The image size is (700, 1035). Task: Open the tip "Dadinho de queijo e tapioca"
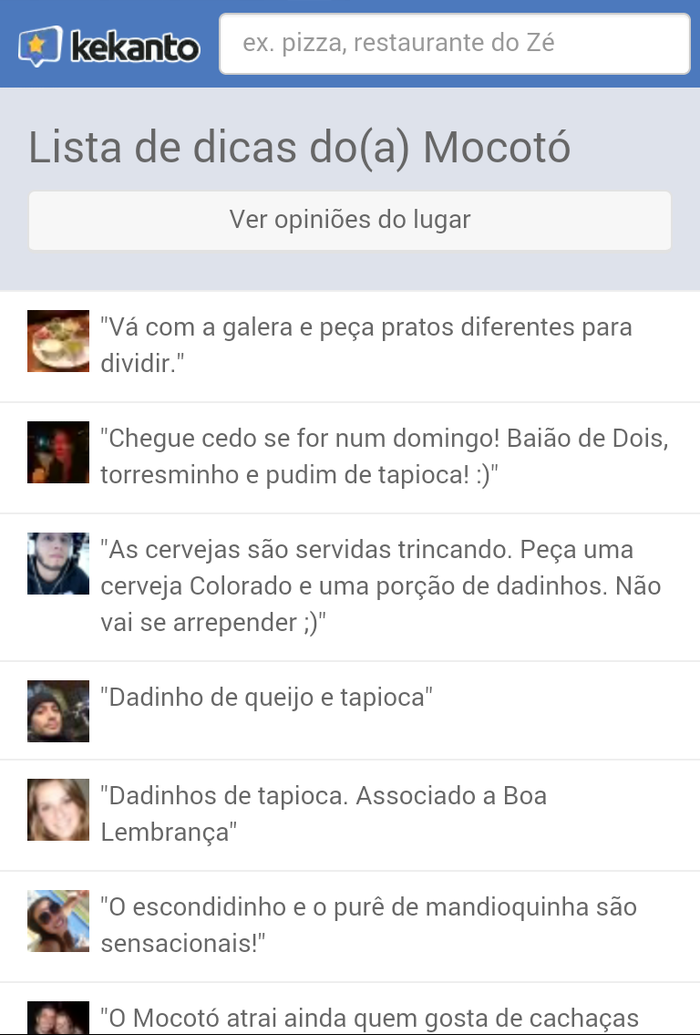[266, 698]
